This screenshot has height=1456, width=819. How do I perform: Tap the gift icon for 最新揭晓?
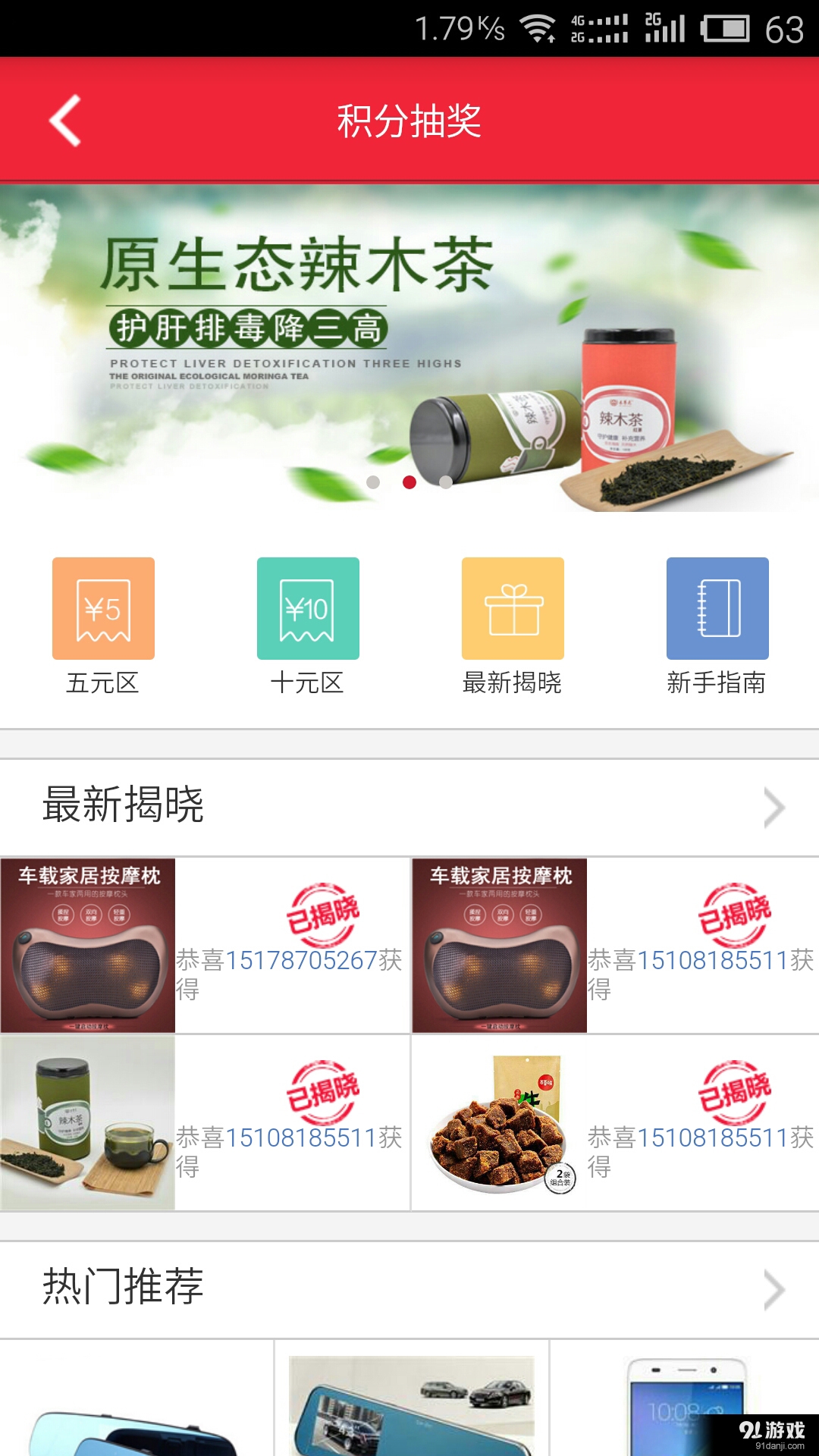(x=513, y=607)
